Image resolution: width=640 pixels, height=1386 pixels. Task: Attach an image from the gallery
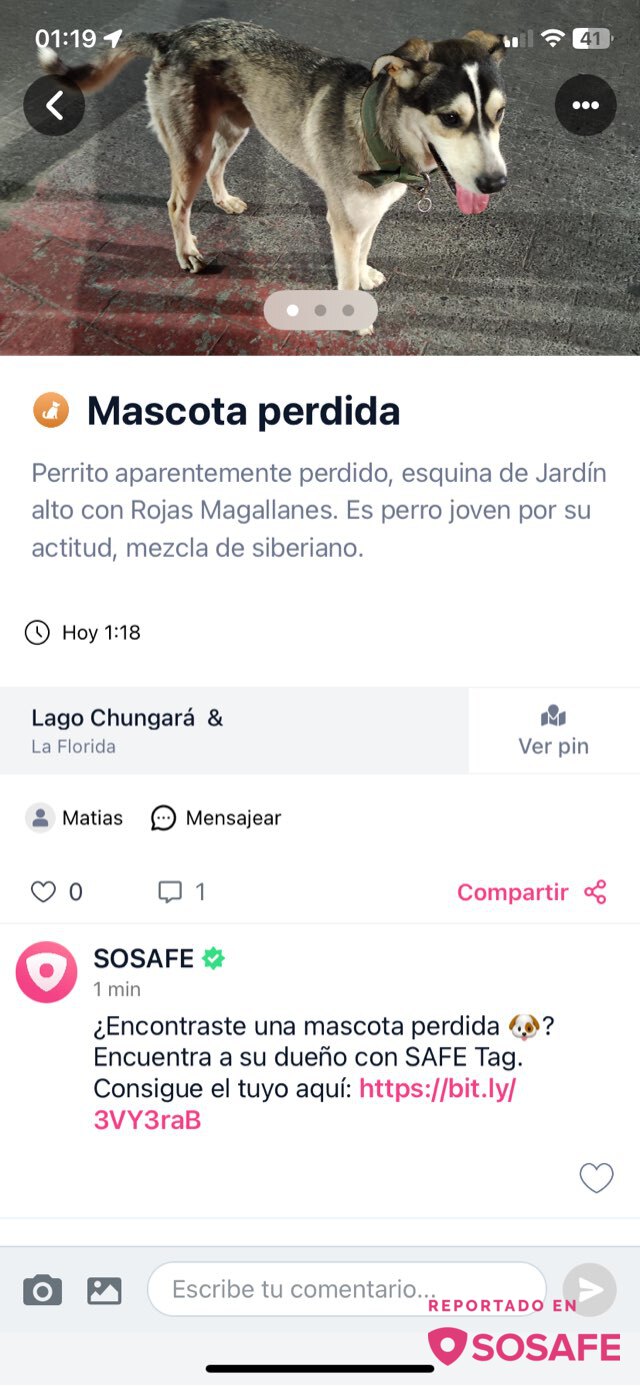pos(104,1290)
